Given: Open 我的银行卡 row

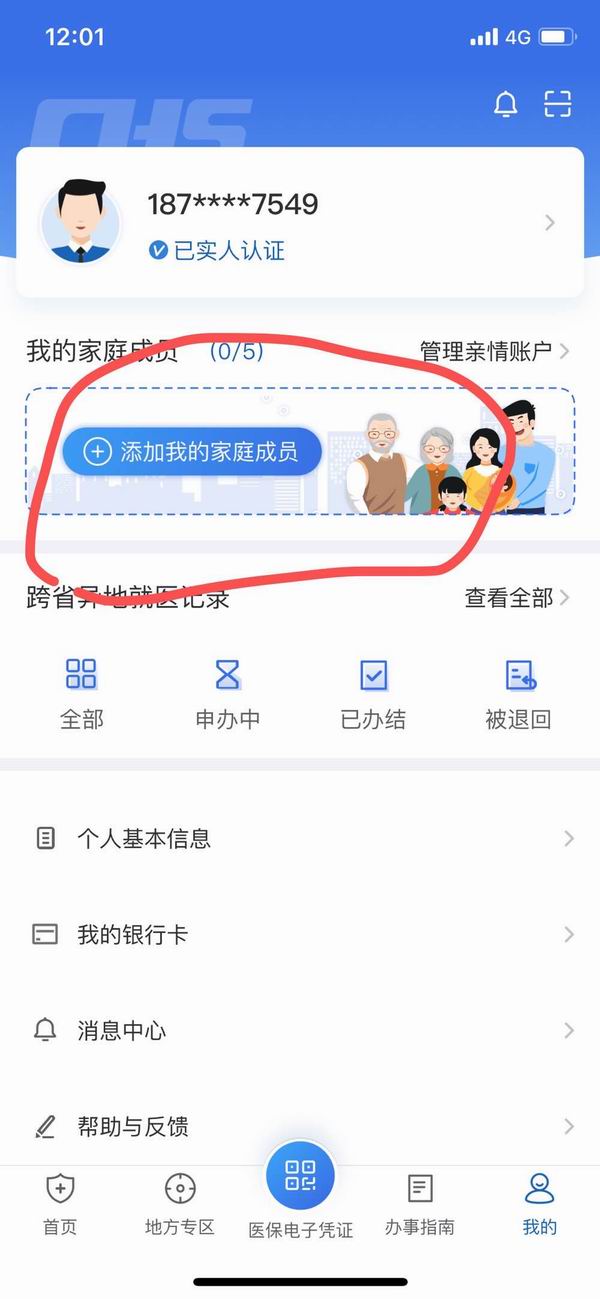Looking at the screenshot, I should pos(300,935).
